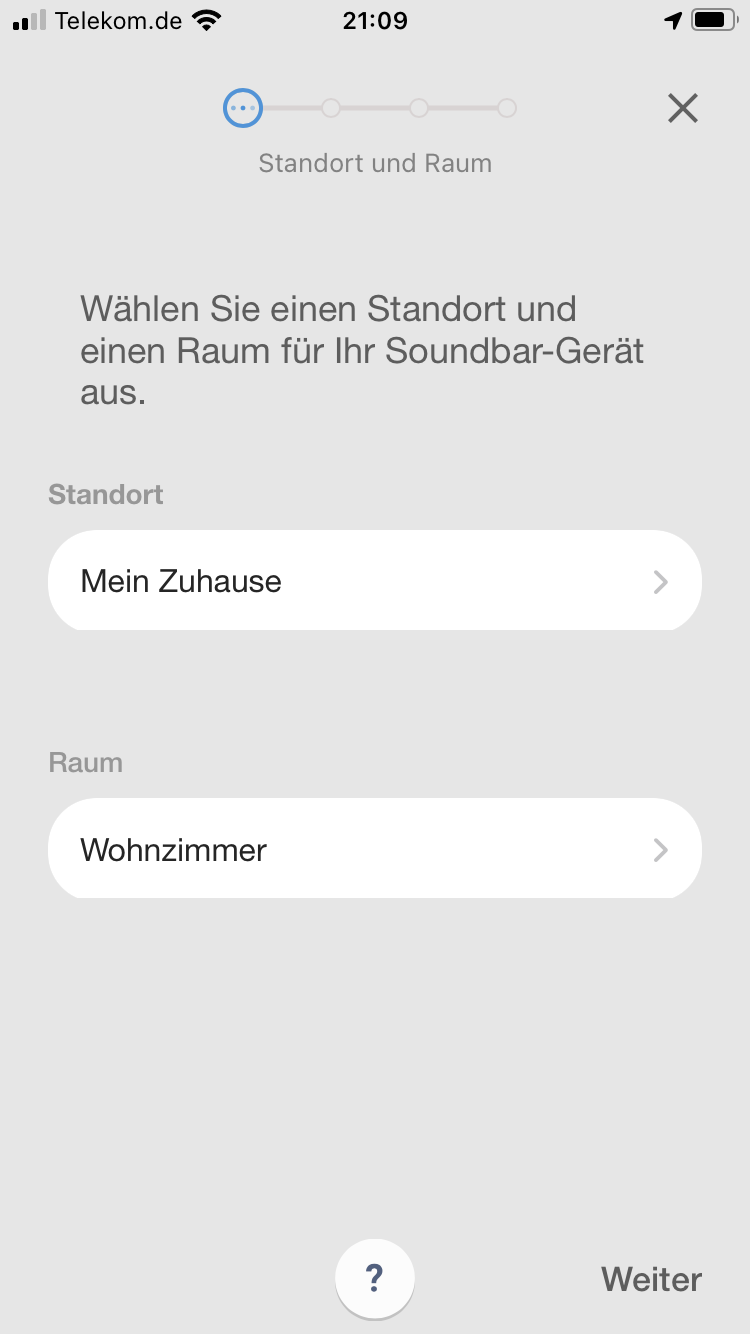The width and height of the screenshot is (750, 1334).
Task: Close the soundbar setup screen
Action: 682,108
